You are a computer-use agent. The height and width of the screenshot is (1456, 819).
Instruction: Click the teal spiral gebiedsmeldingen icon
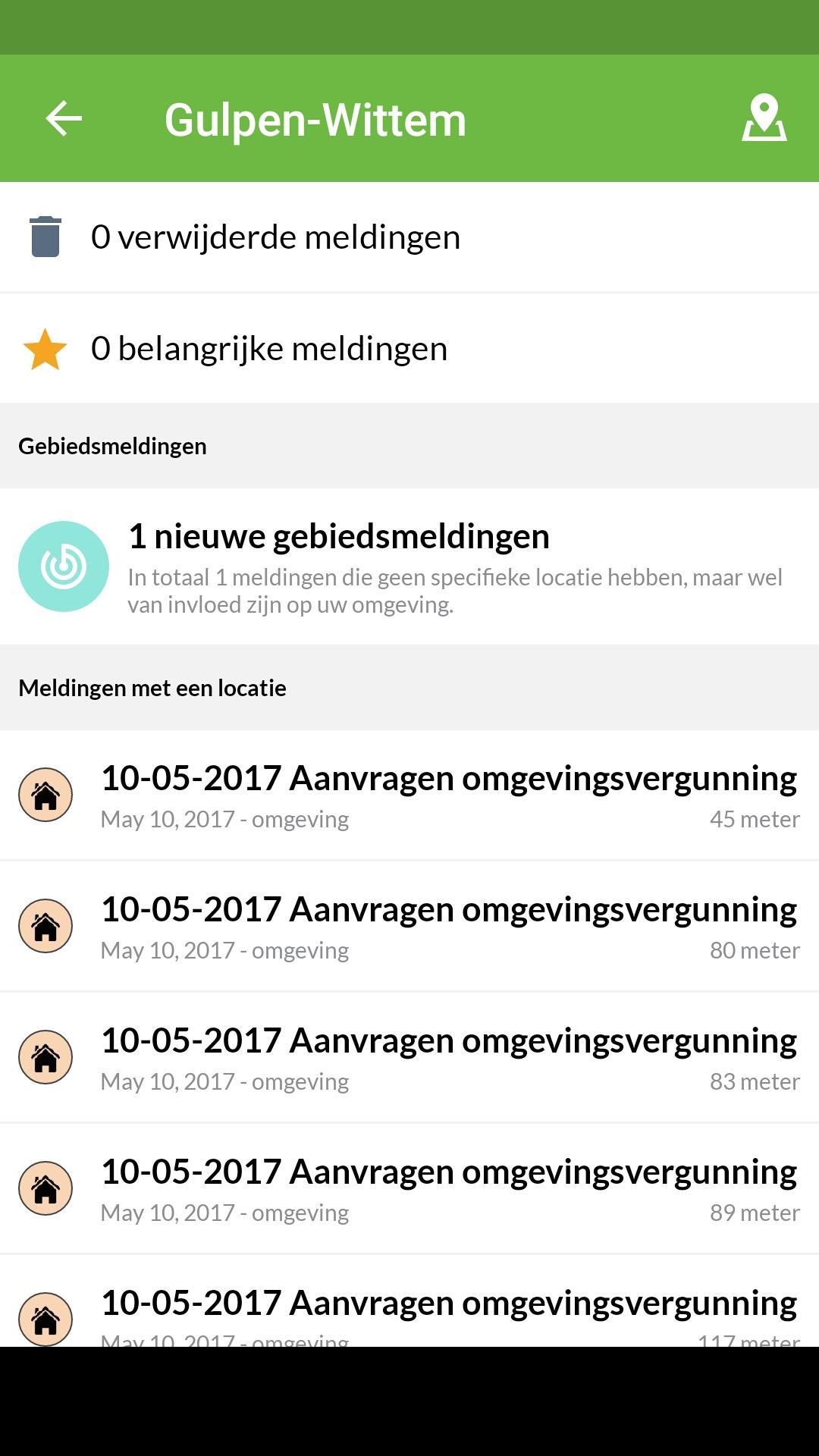(x=64, y=566)
